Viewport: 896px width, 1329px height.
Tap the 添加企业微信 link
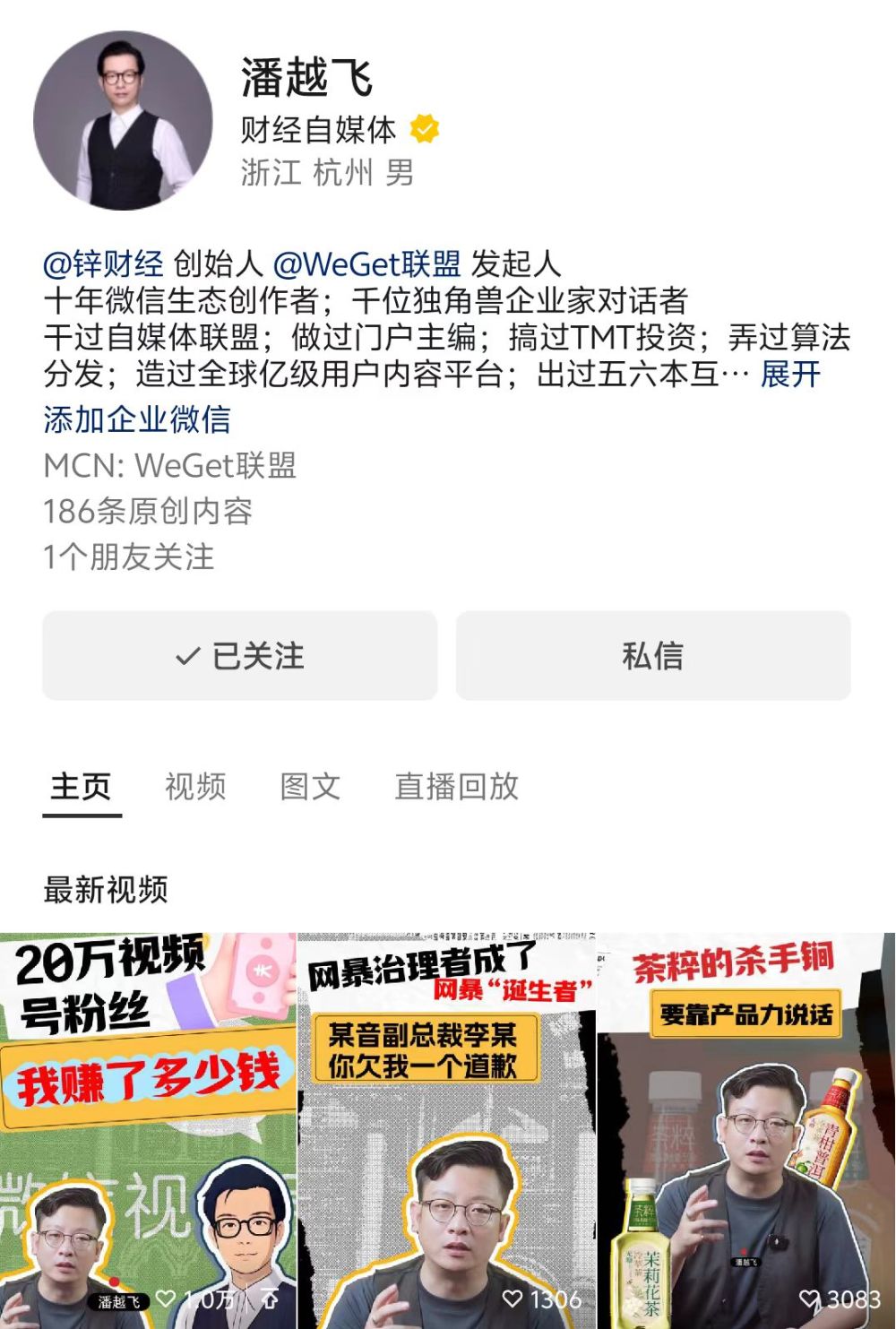pyautogui.click(x=137, y=419)
